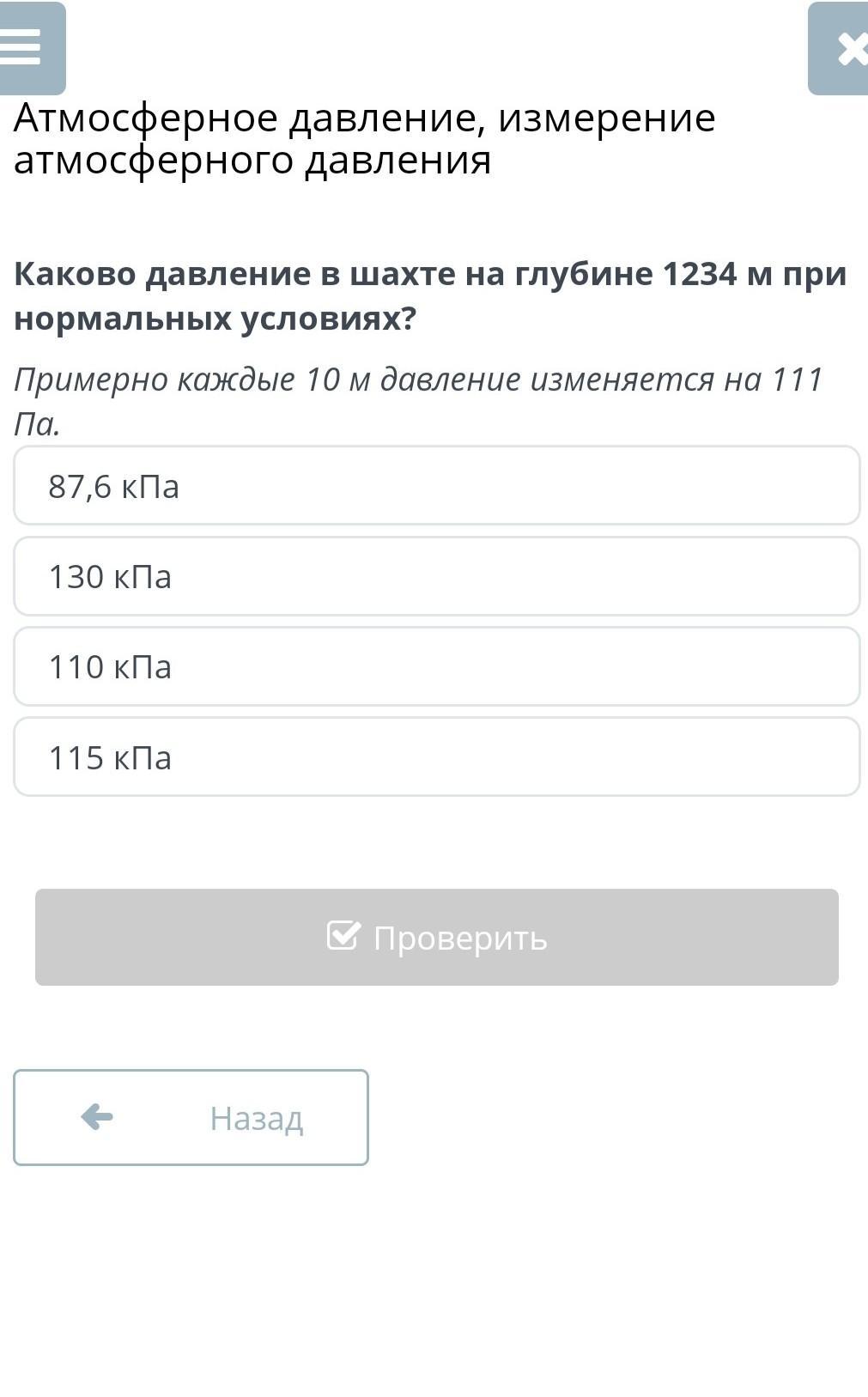The width and height of the screenshot is (868, 1397).
Task: Close the quiz with the X button
Action: [839, 48]
